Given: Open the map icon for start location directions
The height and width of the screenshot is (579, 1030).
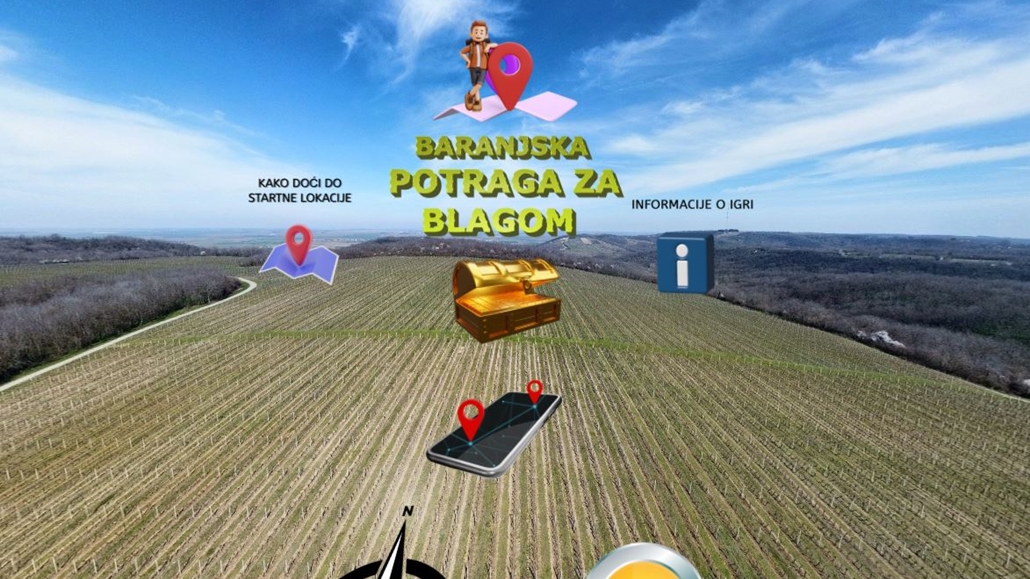Looking at the screenshot, I should click(x=299, y=255).
